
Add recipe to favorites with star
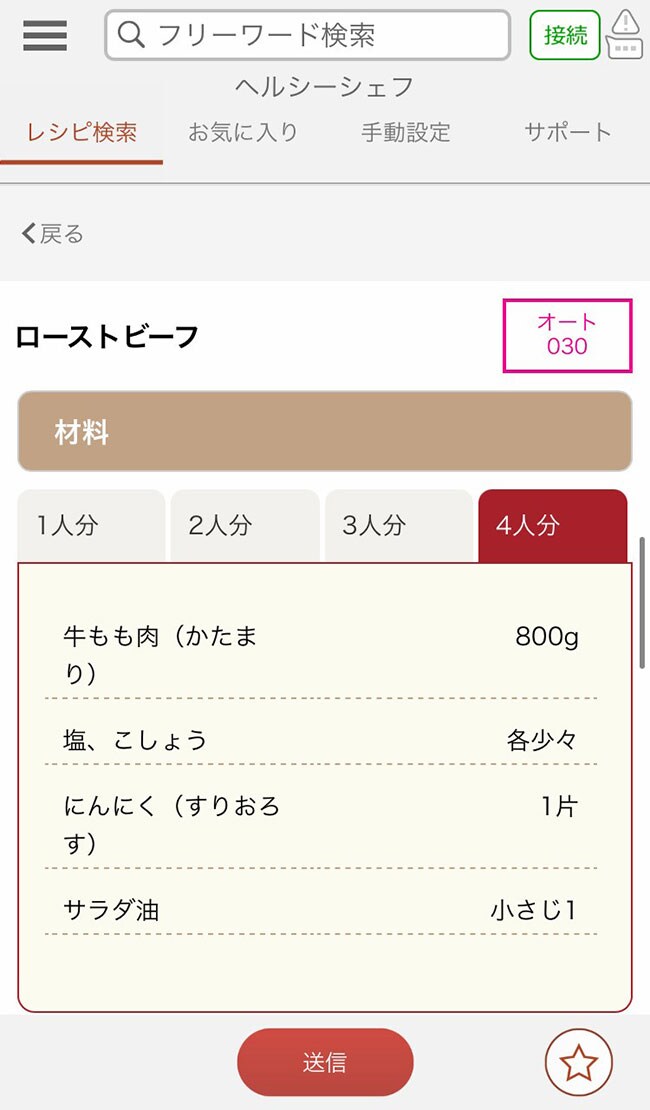pyautogui.click(x=579, y=1062)
